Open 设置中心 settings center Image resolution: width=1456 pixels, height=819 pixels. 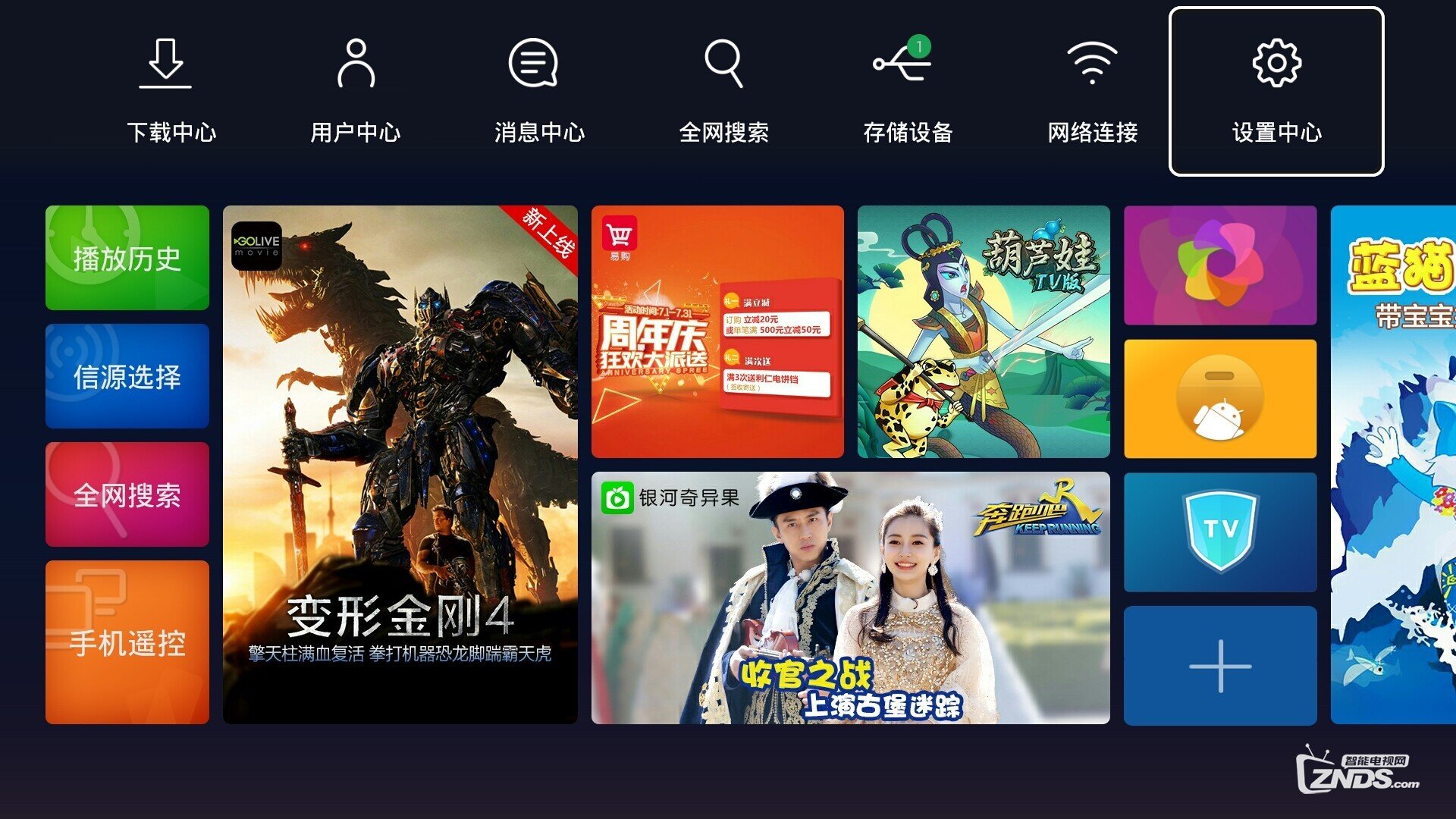[x=1276, y=91]
